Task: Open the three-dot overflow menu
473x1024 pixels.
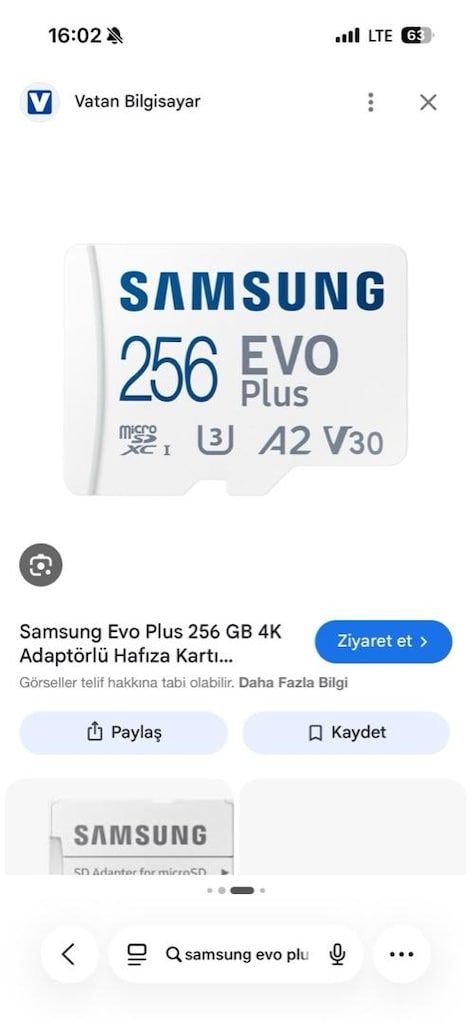Action: coord(370,102)
